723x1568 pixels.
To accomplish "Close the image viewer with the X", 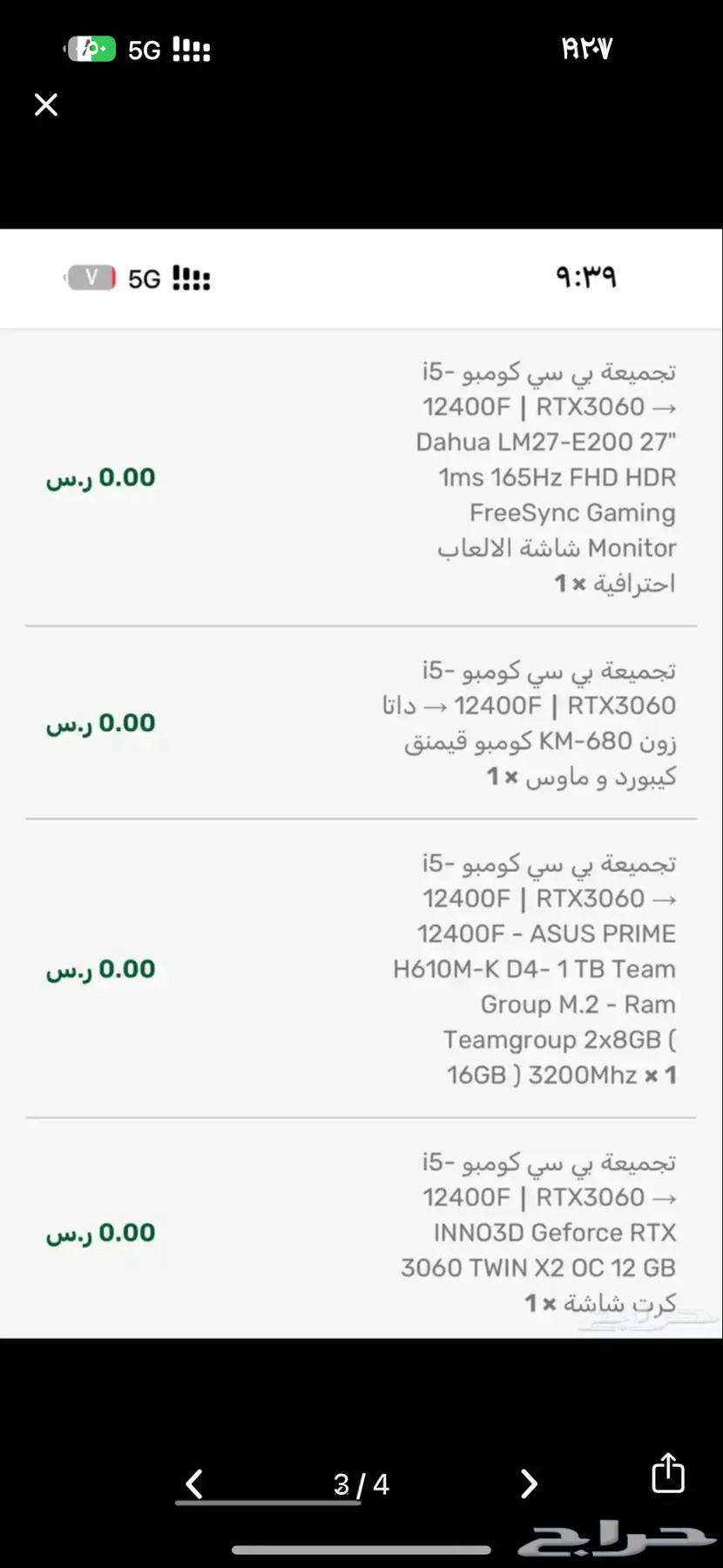I will click(x=44, y=105).
